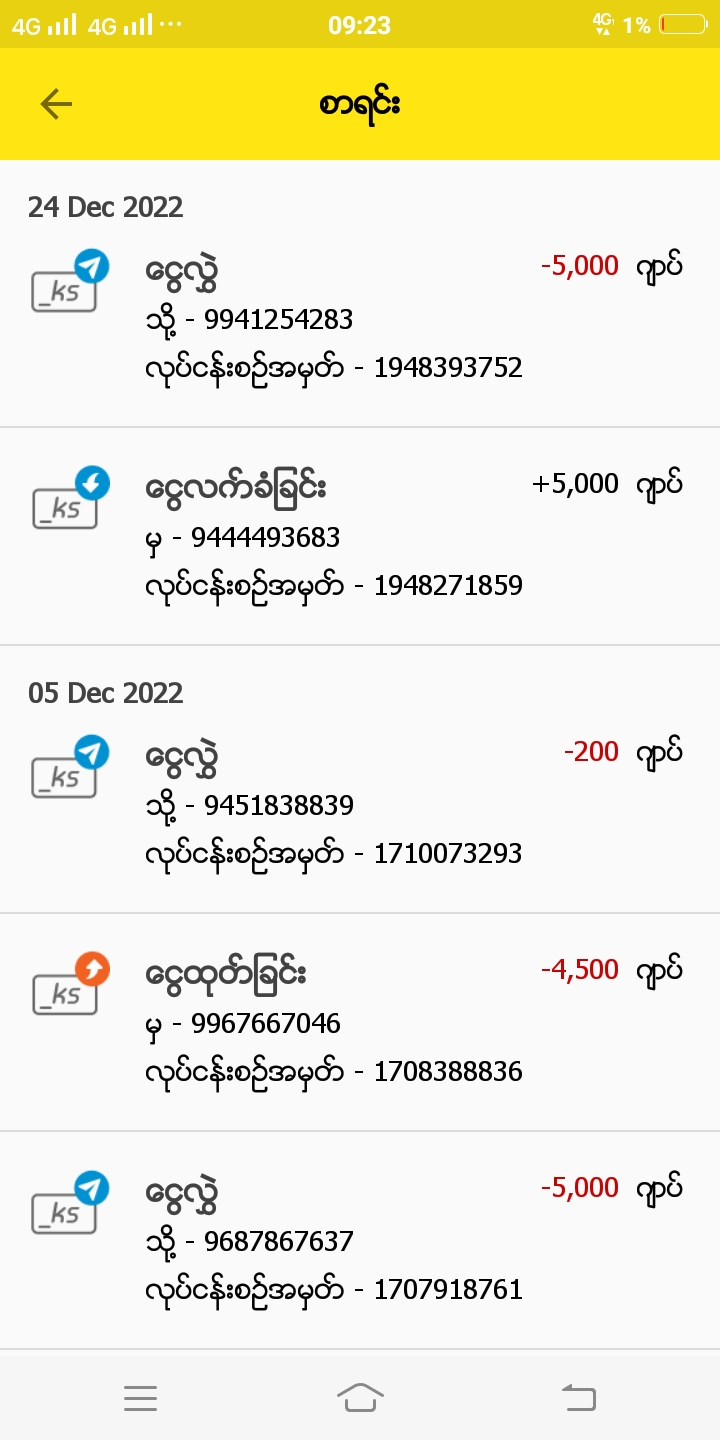Open the transfer to 9941254283

(360, 319)
